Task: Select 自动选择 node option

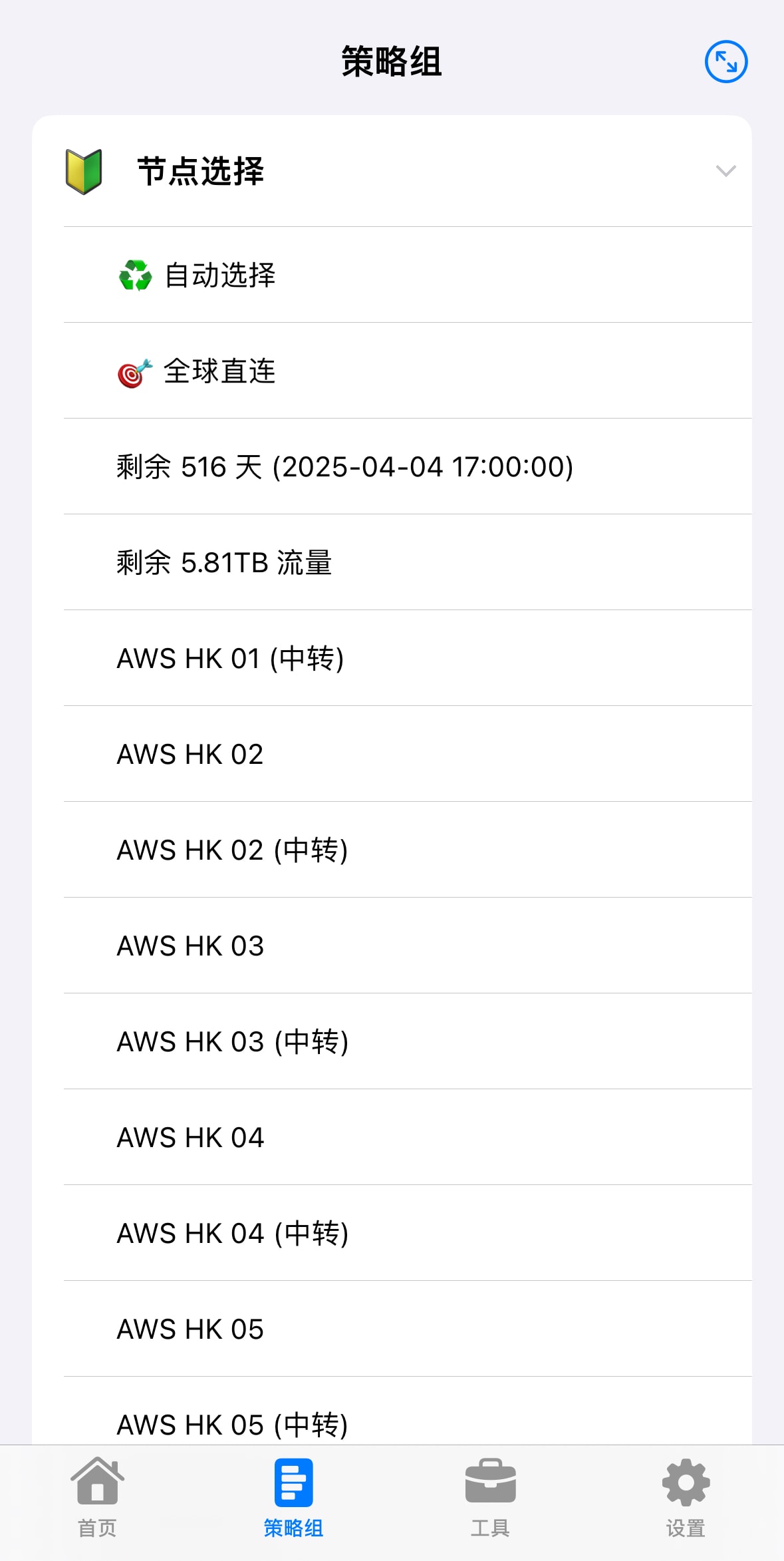Action: click(x=408, y=275)
